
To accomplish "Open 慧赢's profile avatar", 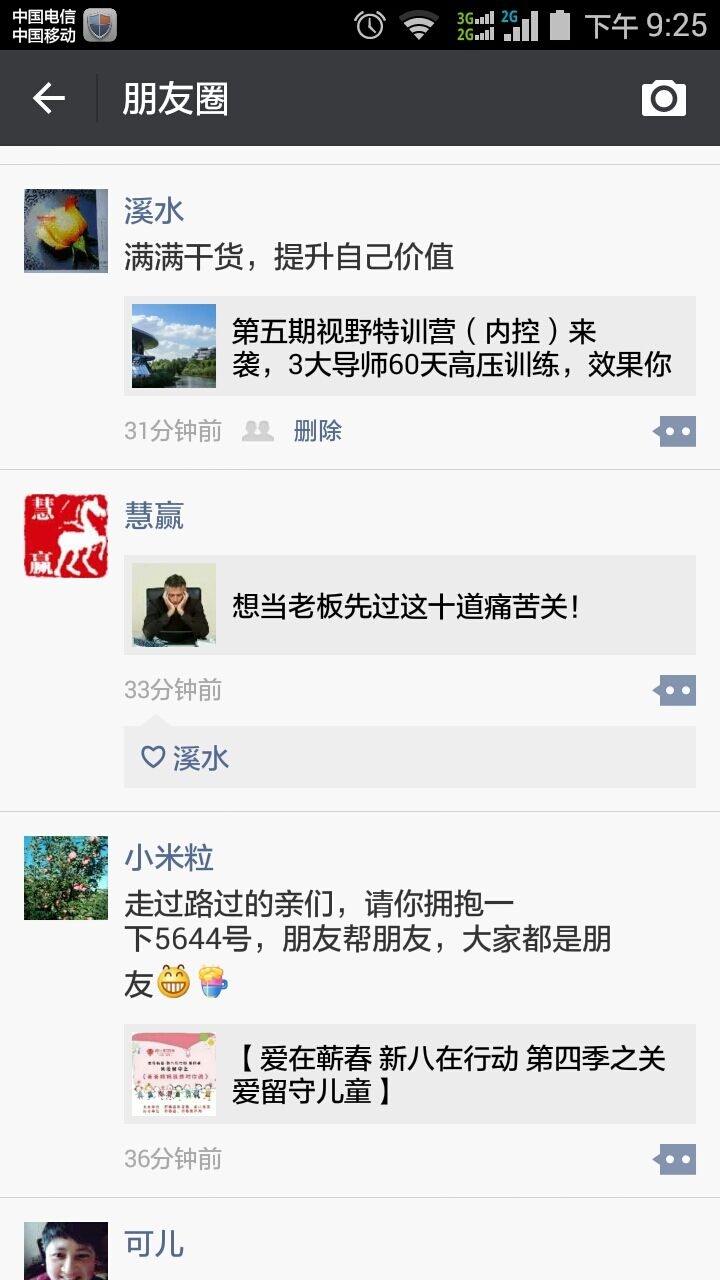I will (66, 536).
